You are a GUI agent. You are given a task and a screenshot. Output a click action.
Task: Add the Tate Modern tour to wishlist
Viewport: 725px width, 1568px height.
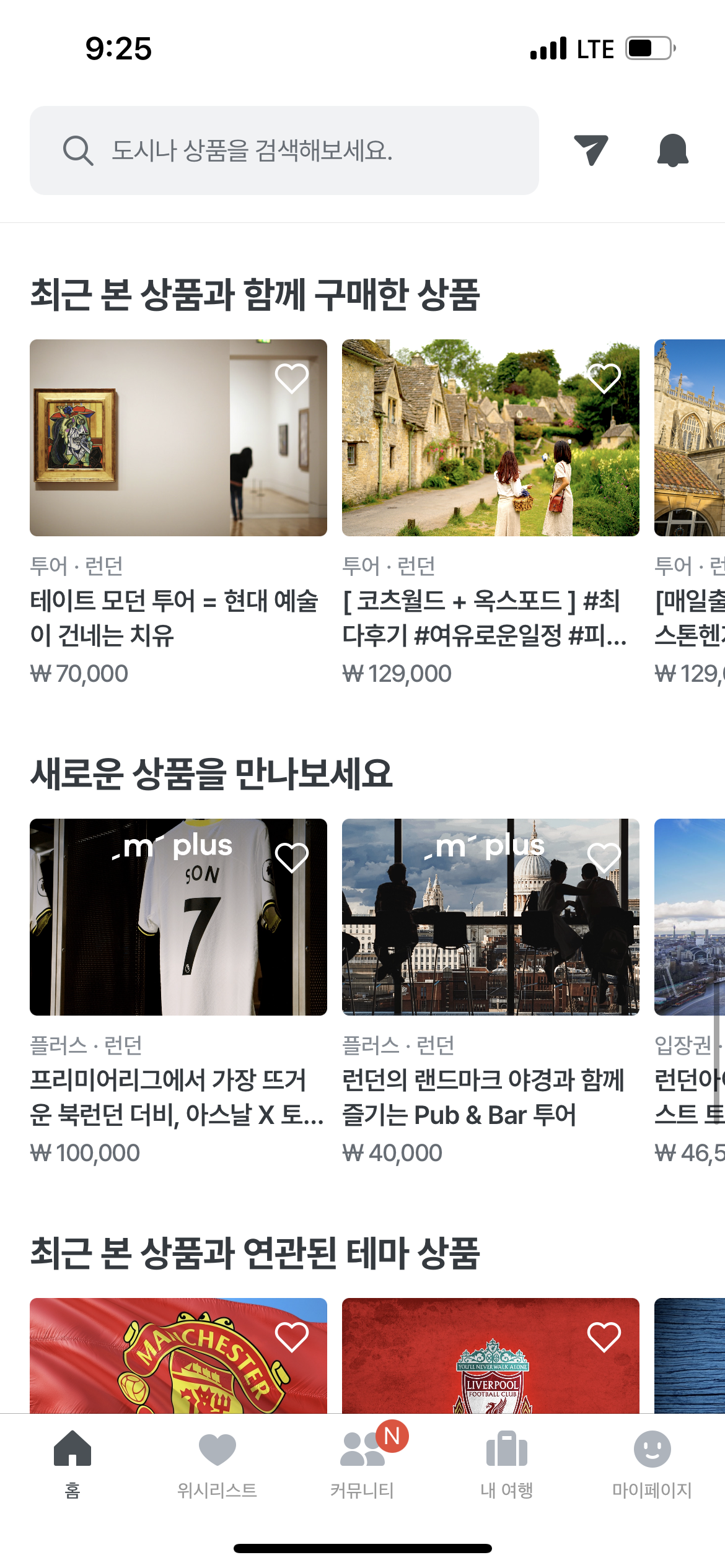[292, 378]
